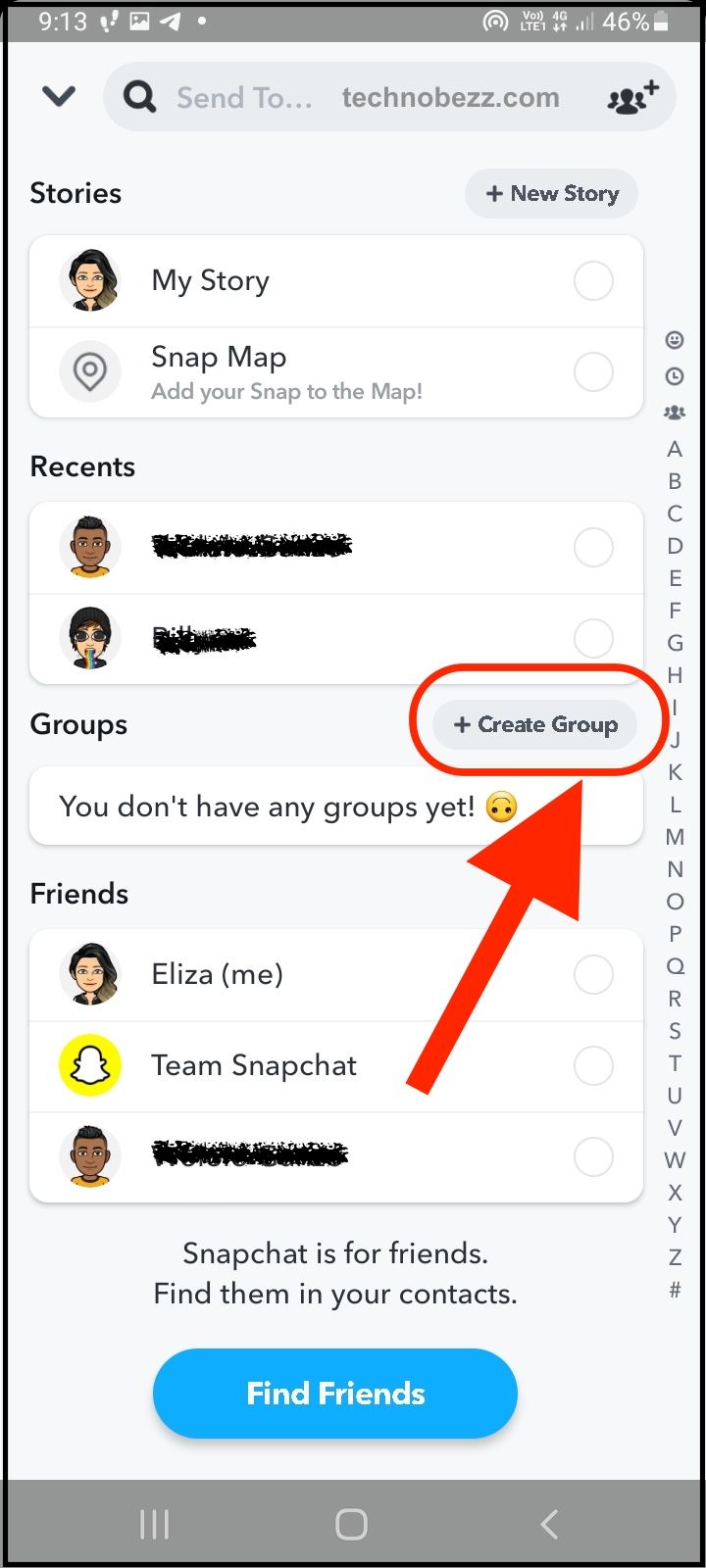Collapse the Send To panel with the down chevron

(x=59, y=96)
